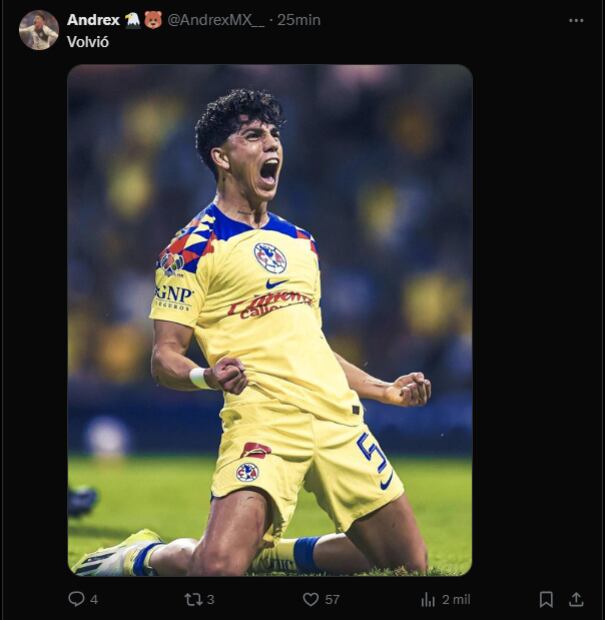Reply to Andrex's post
The image size is (605, 620).
pos(77,599)
